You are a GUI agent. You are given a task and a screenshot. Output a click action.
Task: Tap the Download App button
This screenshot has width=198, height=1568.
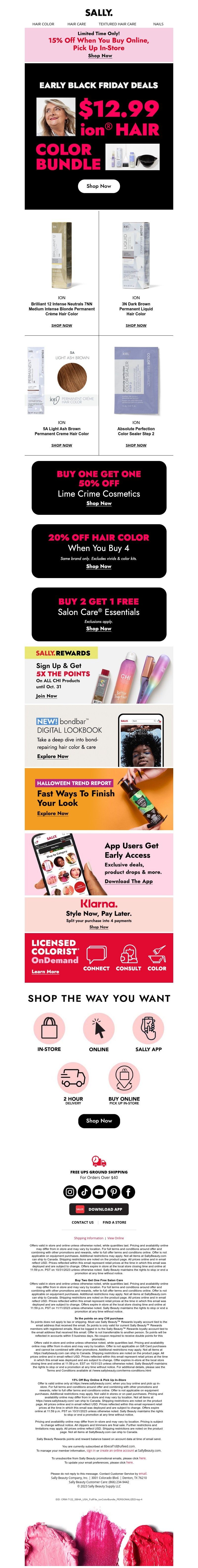point(99,1209)
